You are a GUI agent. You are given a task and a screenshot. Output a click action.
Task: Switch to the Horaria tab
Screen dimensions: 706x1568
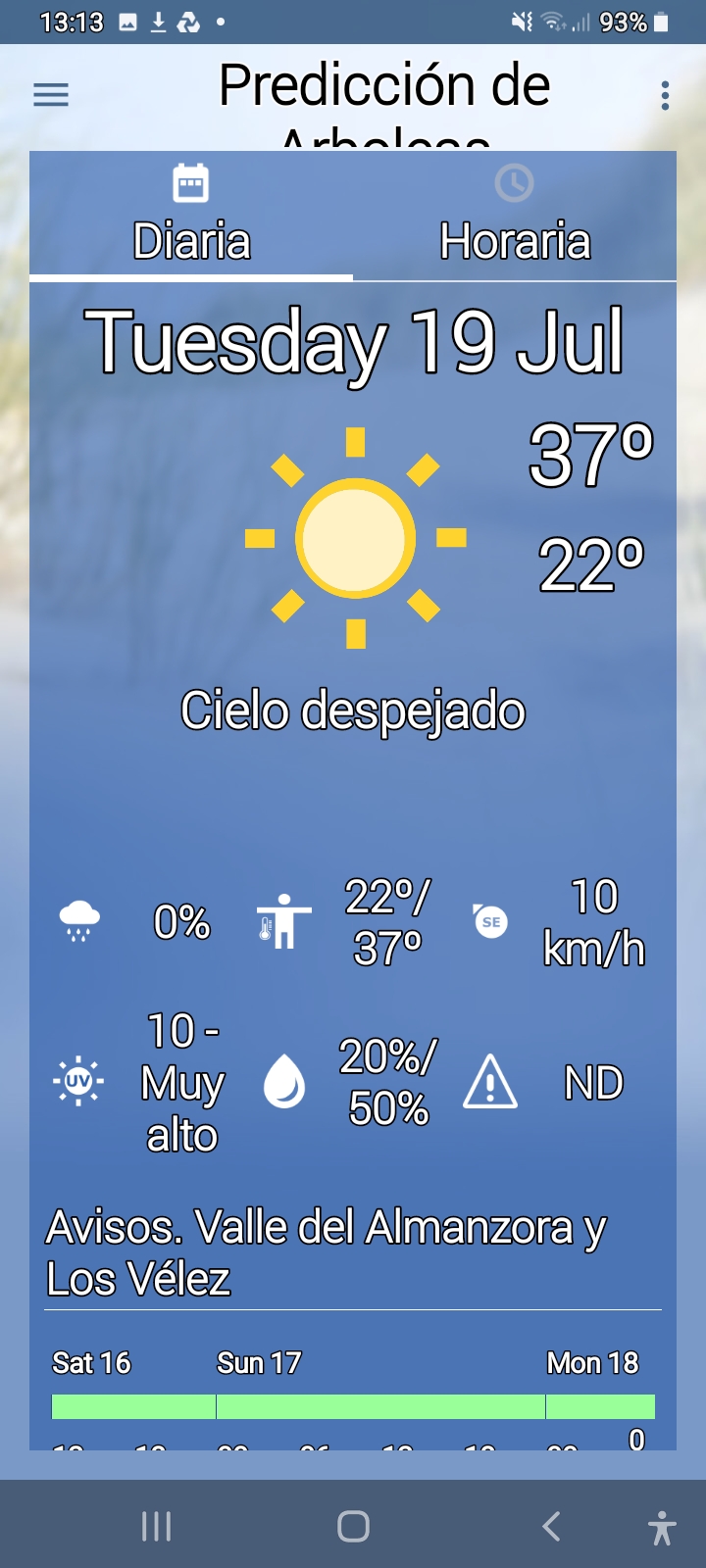click(x=515, y=218)
